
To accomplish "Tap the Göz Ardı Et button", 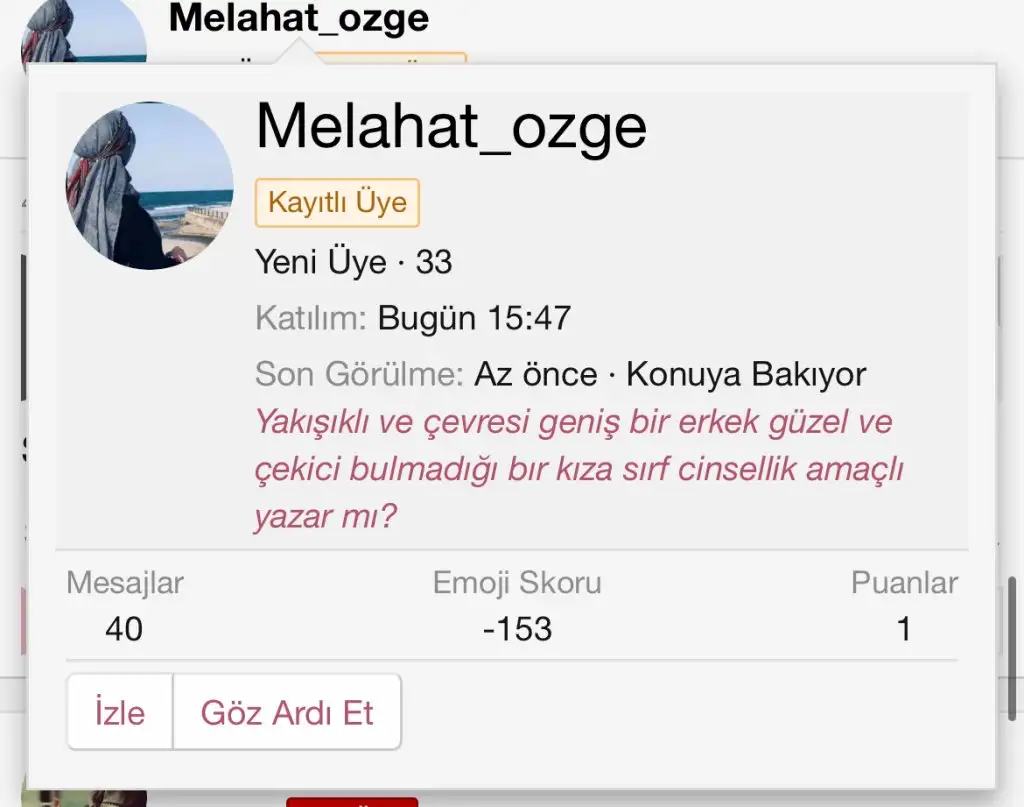I will click(287, 712).
